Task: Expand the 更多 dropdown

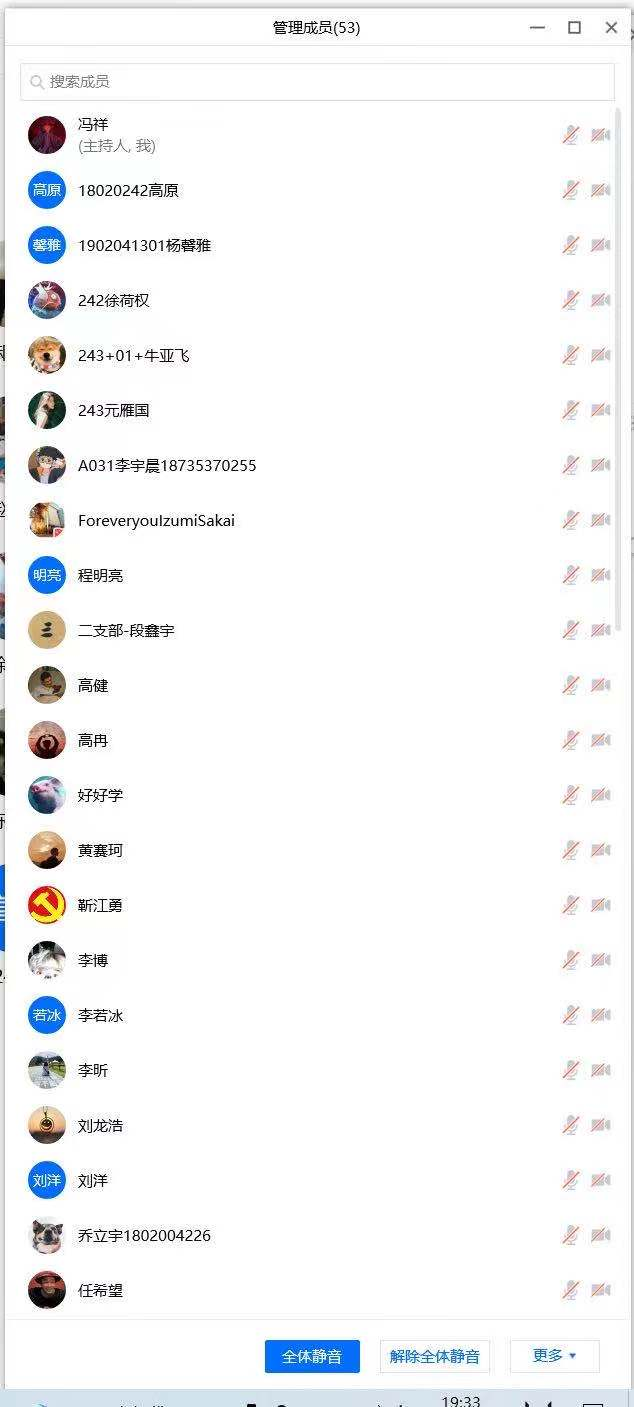Action: pos(554,1356)
